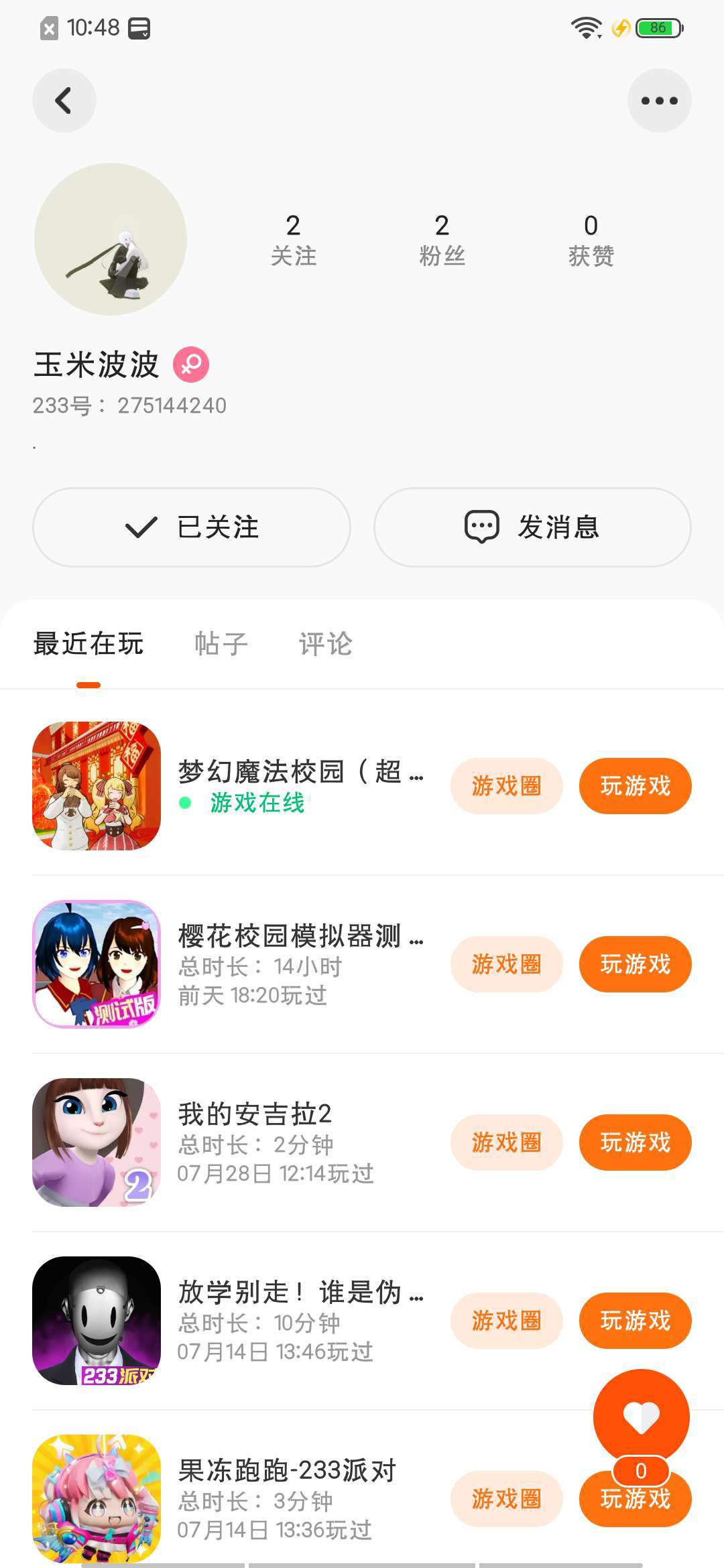View the 关注 following list
724x1568 pixels.
click(293, 240)
